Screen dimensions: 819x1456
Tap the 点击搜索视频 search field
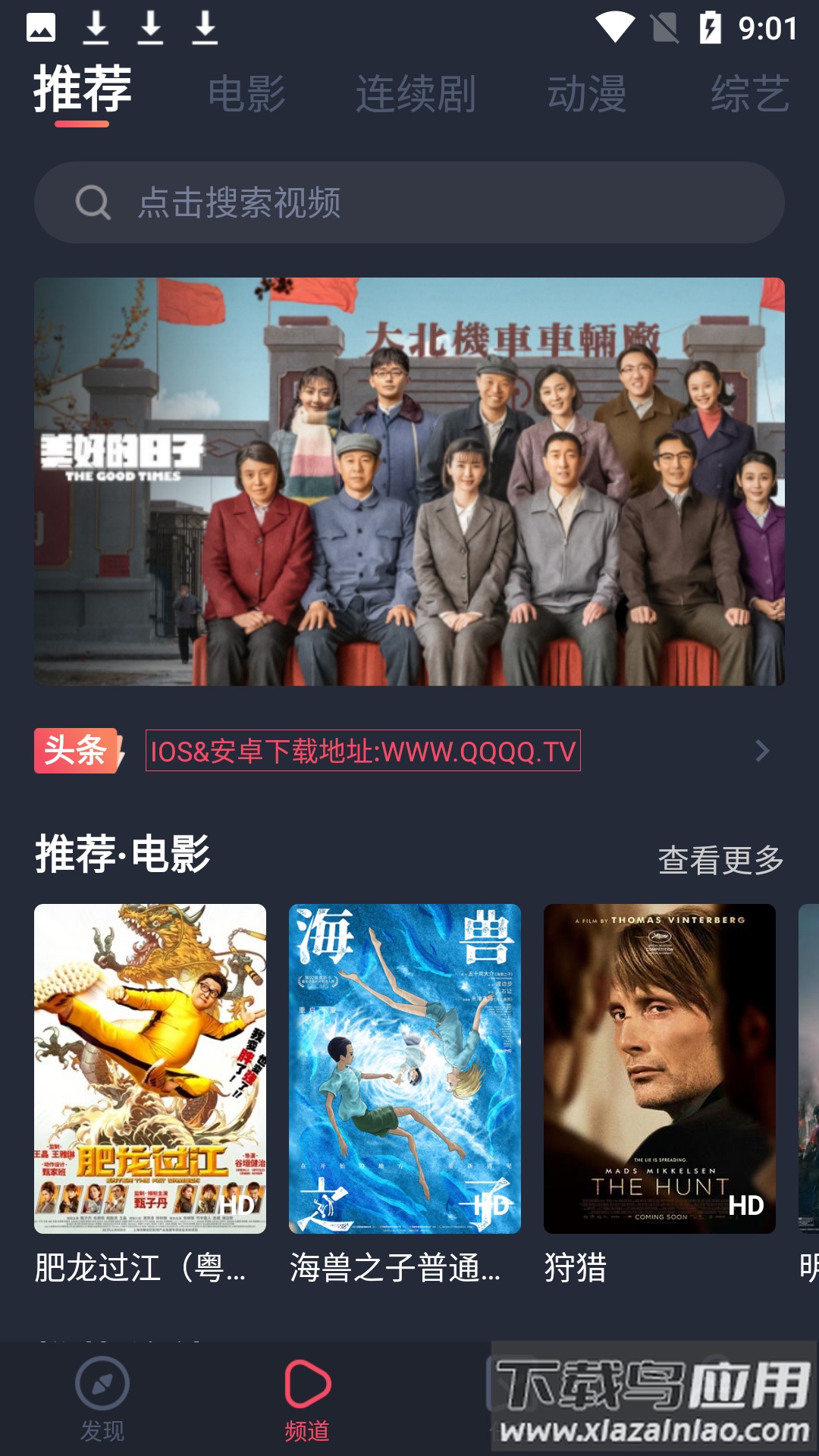(409, 201)
